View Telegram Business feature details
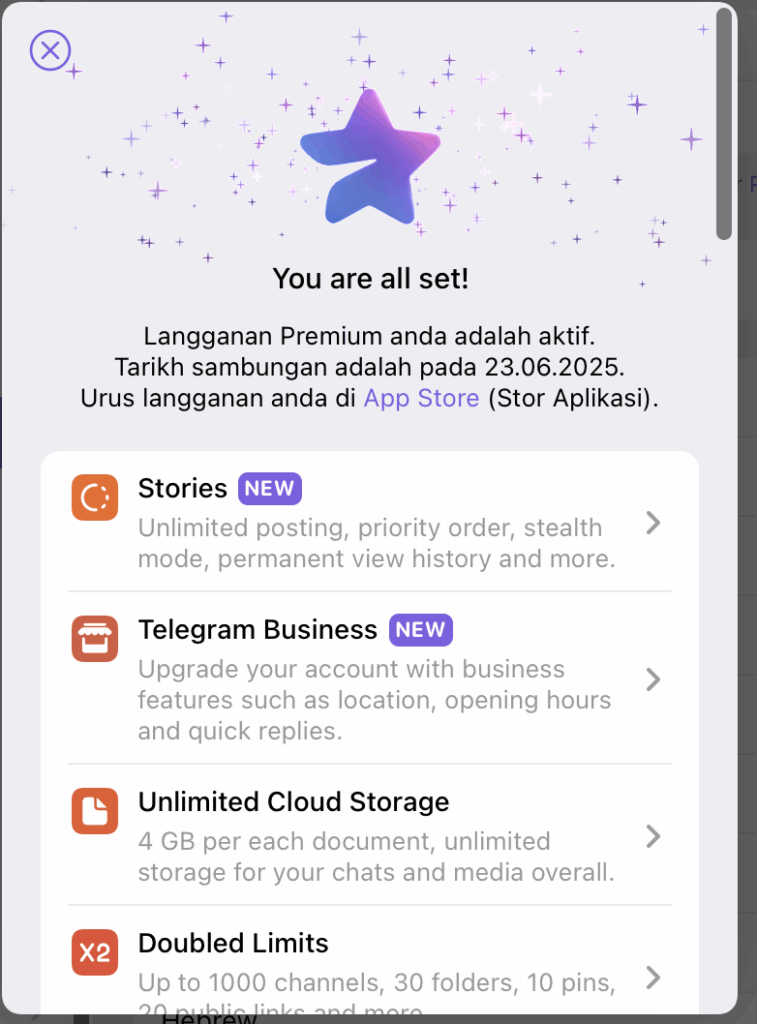The height and width of the screenshot is (1024, 757). pos(370,678)
